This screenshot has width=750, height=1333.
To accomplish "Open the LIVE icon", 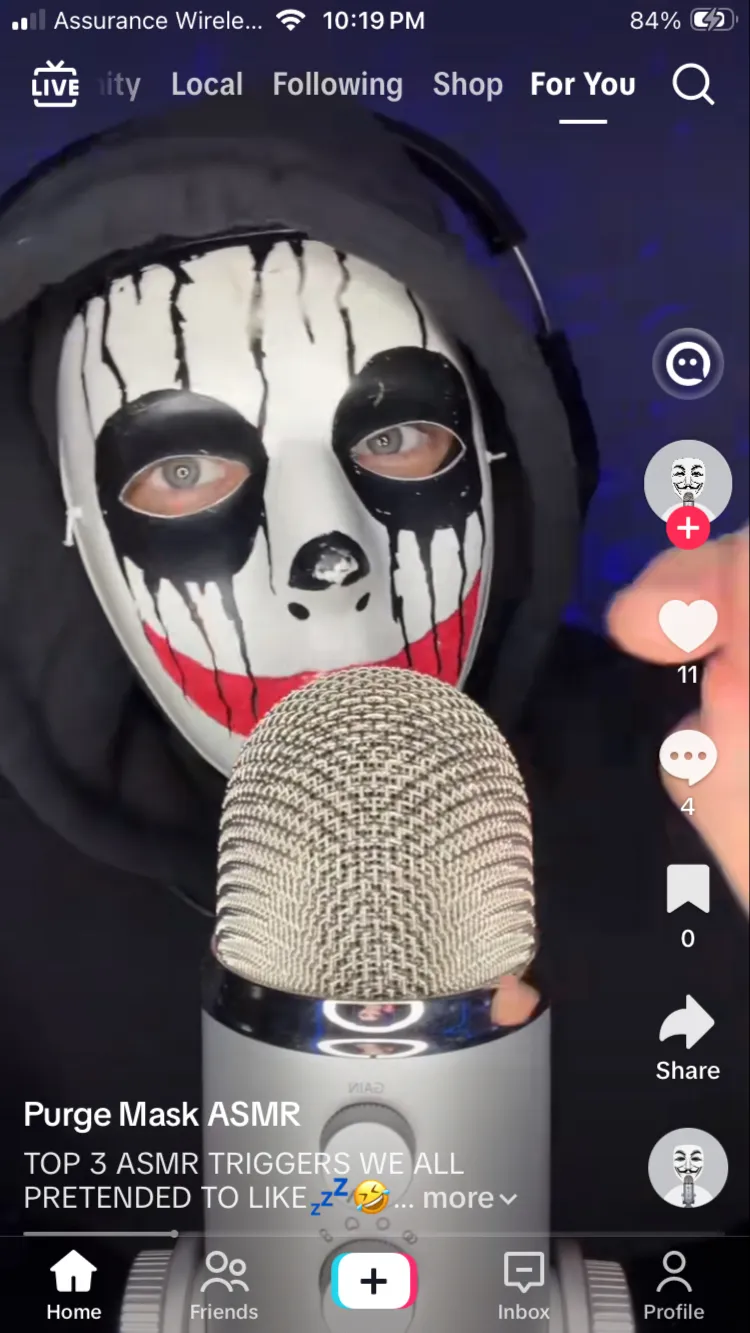I will (55, 84).
